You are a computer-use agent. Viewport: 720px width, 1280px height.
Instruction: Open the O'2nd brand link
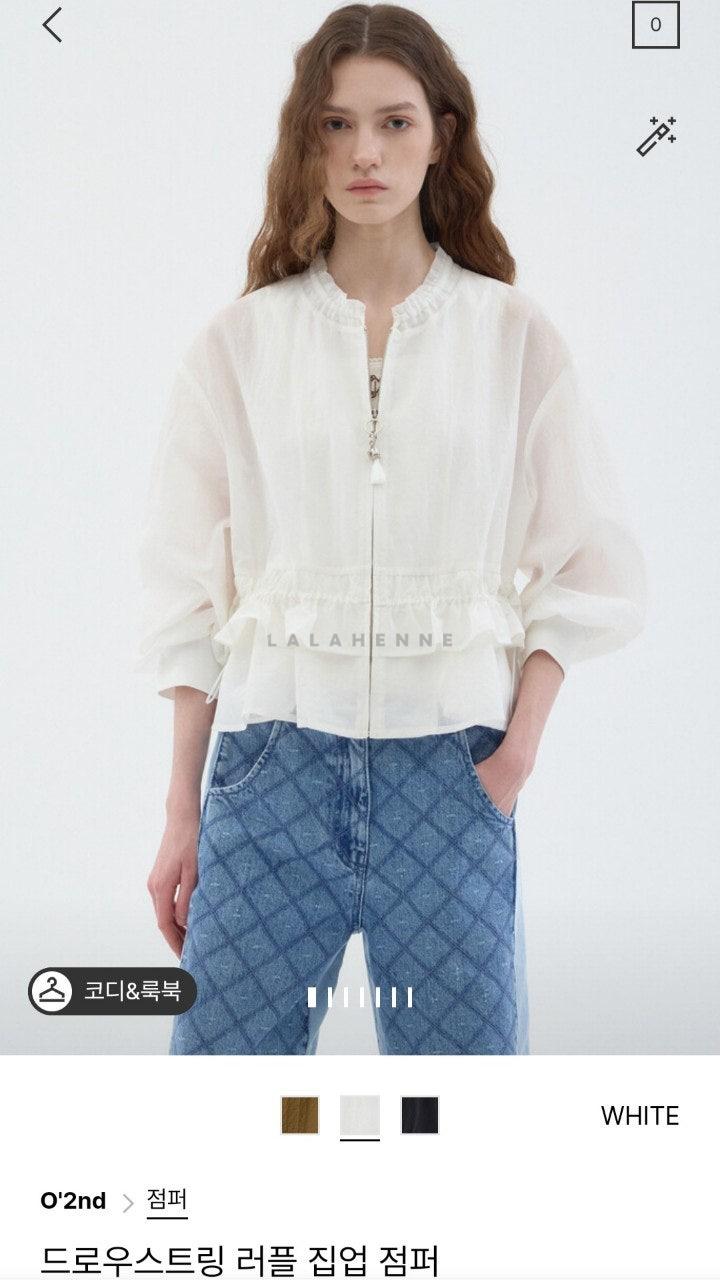click(x=73, y=1201)
